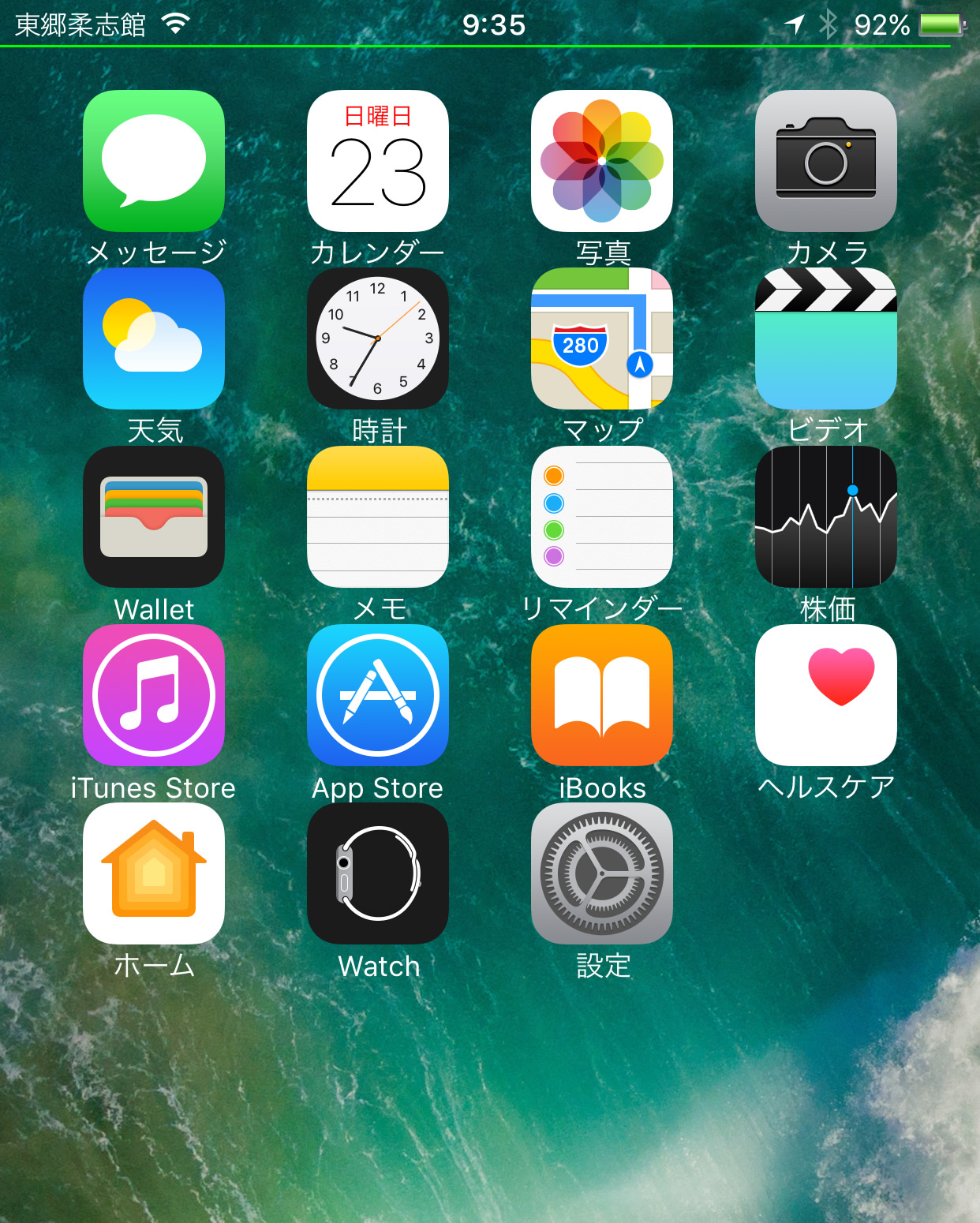Open the ヘルスケア (Health) app
980x1223 pixels.
(x=826, y=695)
